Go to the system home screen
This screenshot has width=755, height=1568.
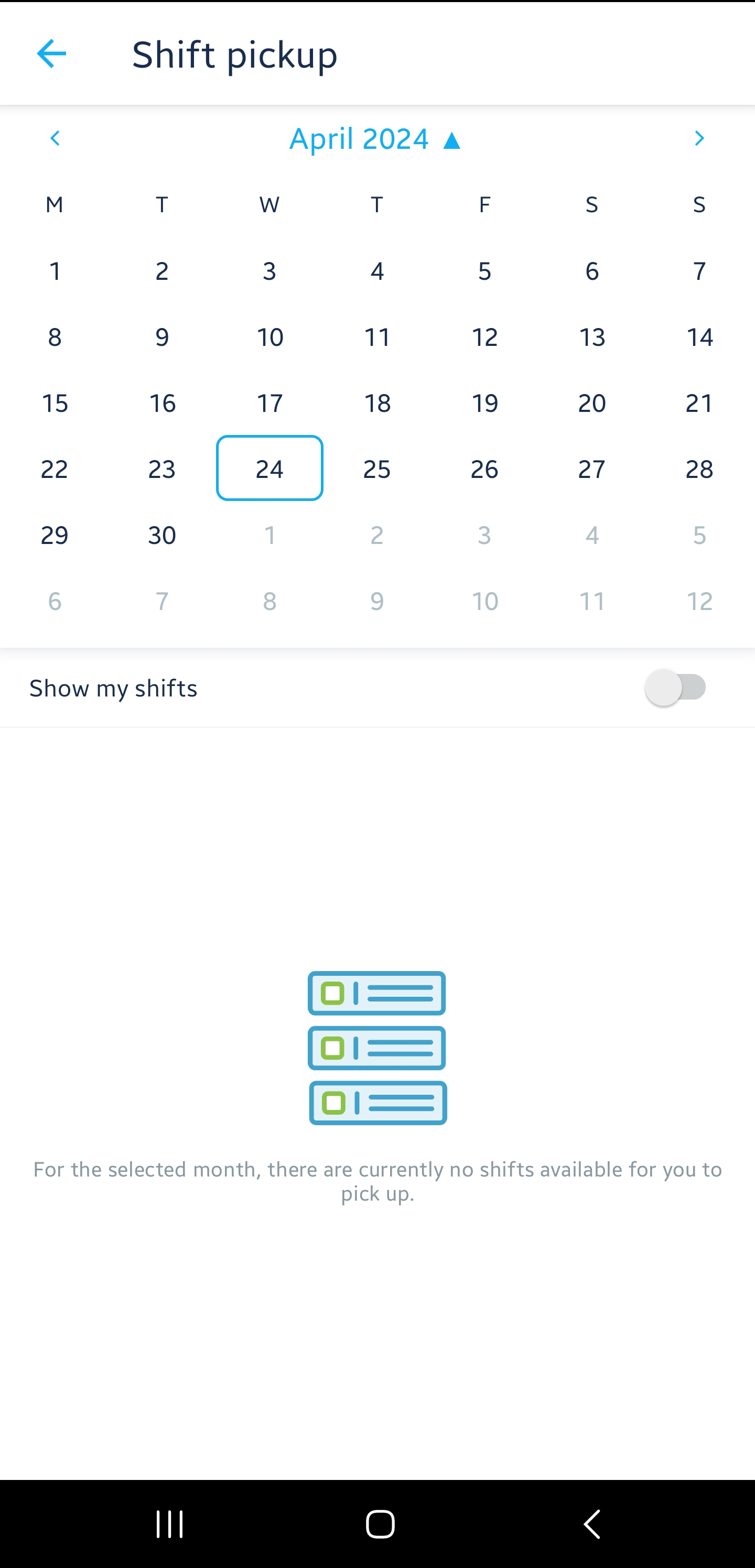(380, 1524)
